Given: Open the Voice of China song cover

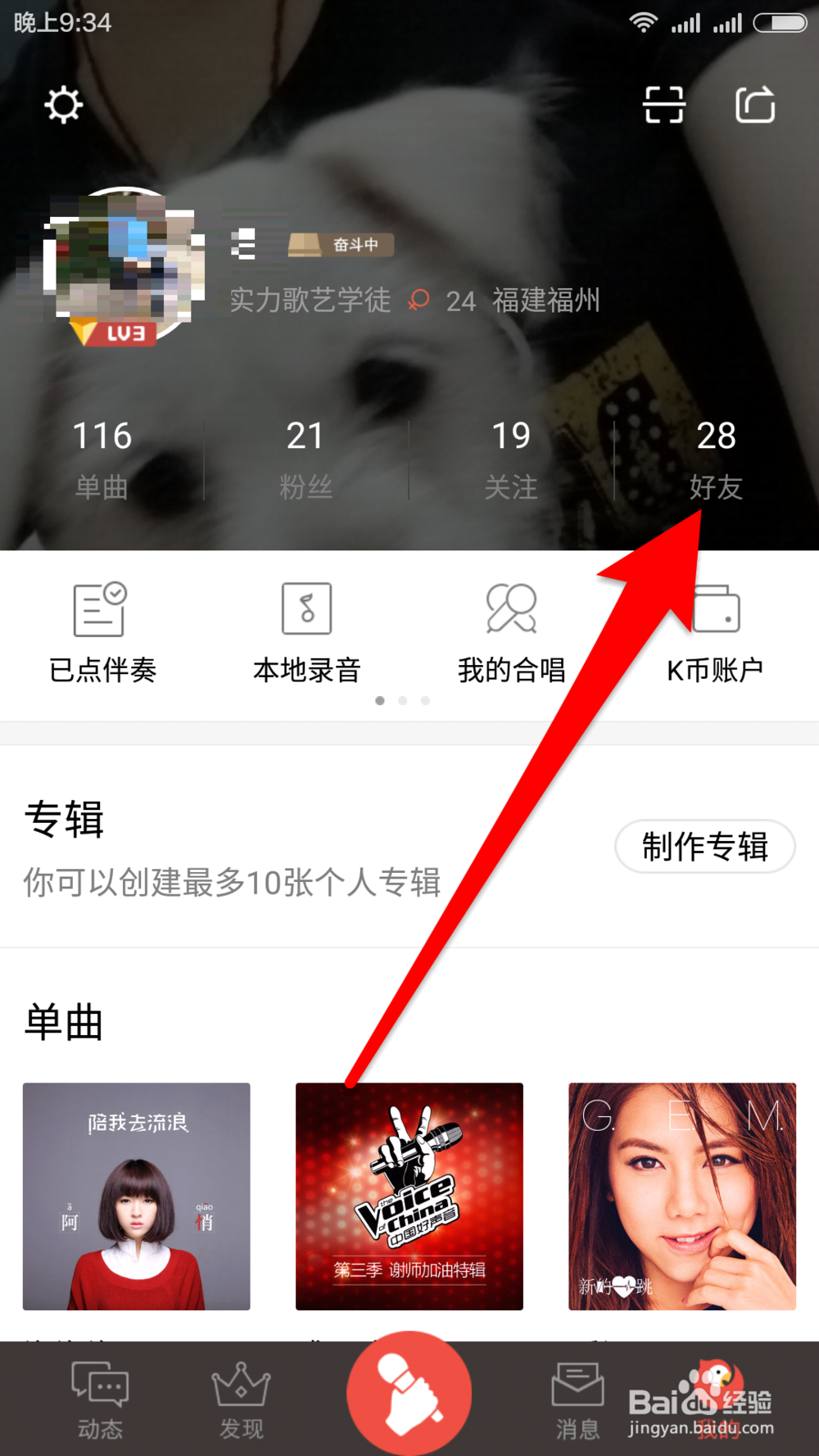Looking at the screenshot, I should click(409, 1196).
